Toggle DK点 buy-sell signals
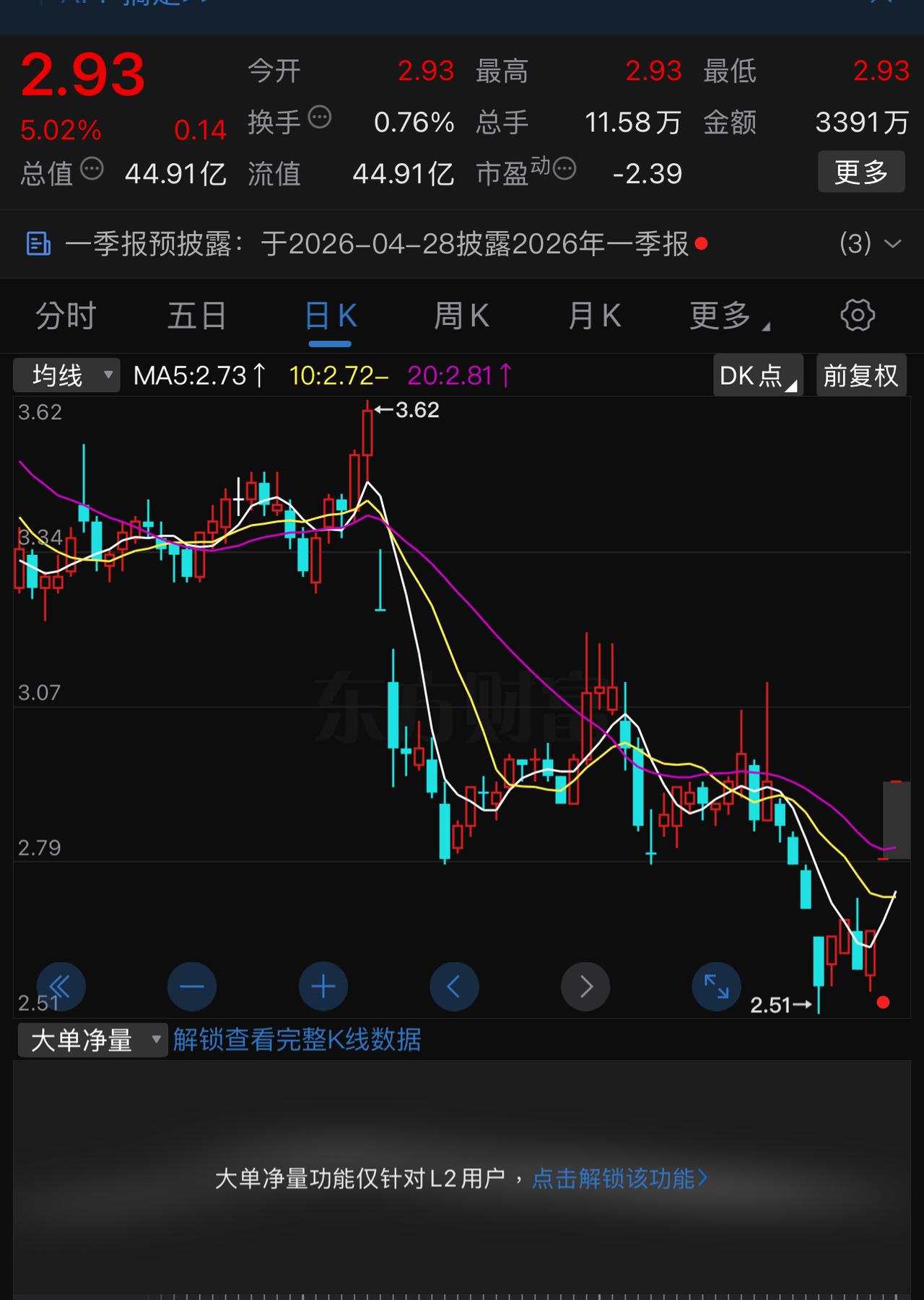 [756, 375]
